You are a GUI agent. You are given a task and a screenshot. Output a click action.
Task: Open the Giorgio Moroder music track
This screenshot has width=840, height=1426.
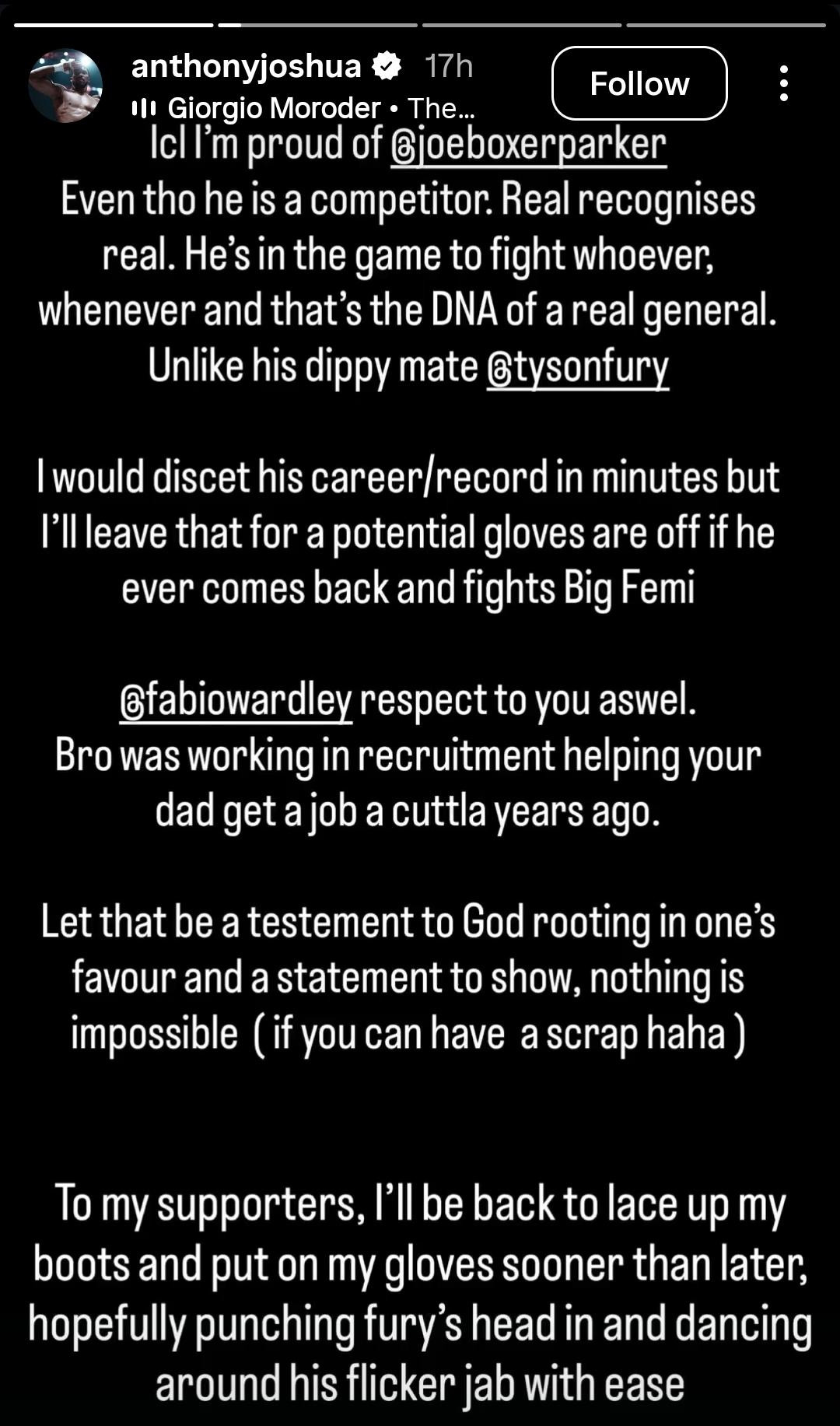(x=303, y=107)
